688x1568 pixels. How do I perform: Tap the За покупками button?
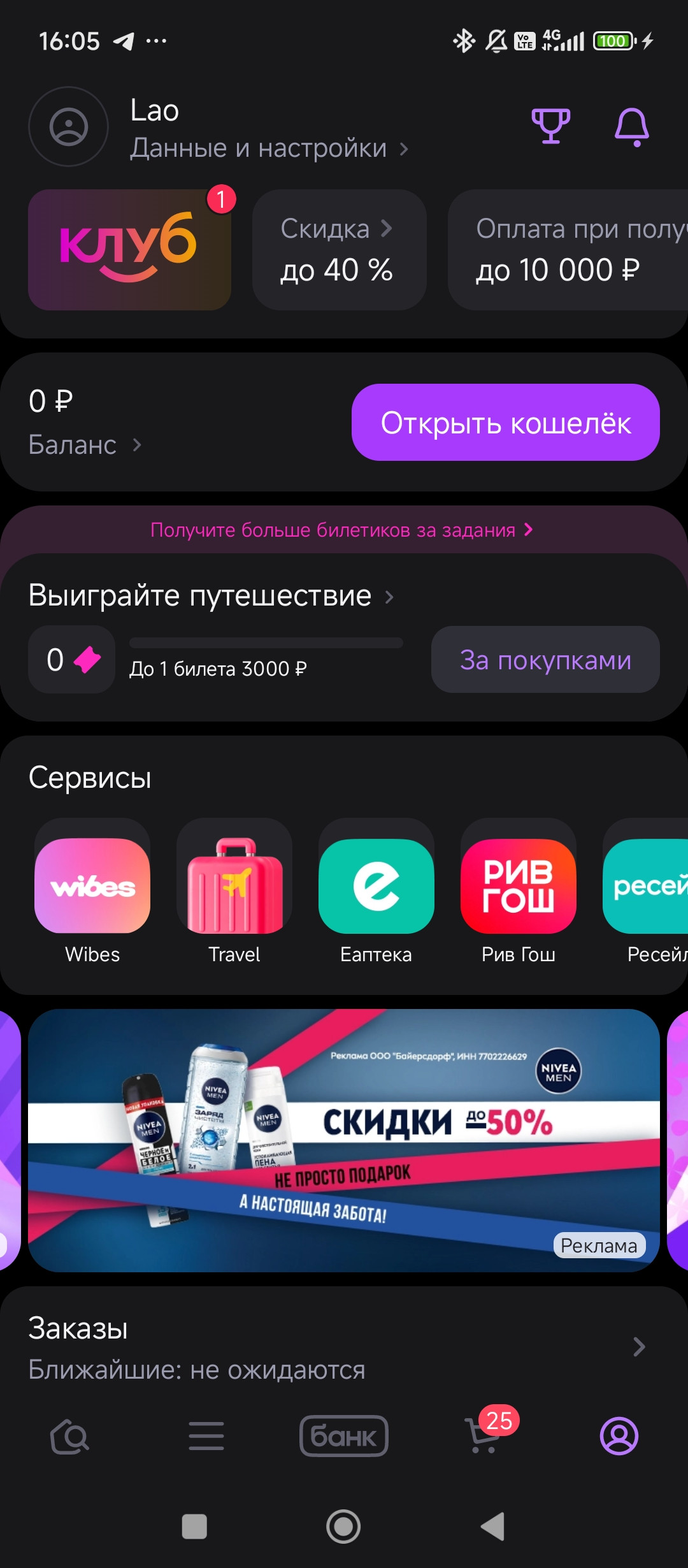tap(545, 660)
